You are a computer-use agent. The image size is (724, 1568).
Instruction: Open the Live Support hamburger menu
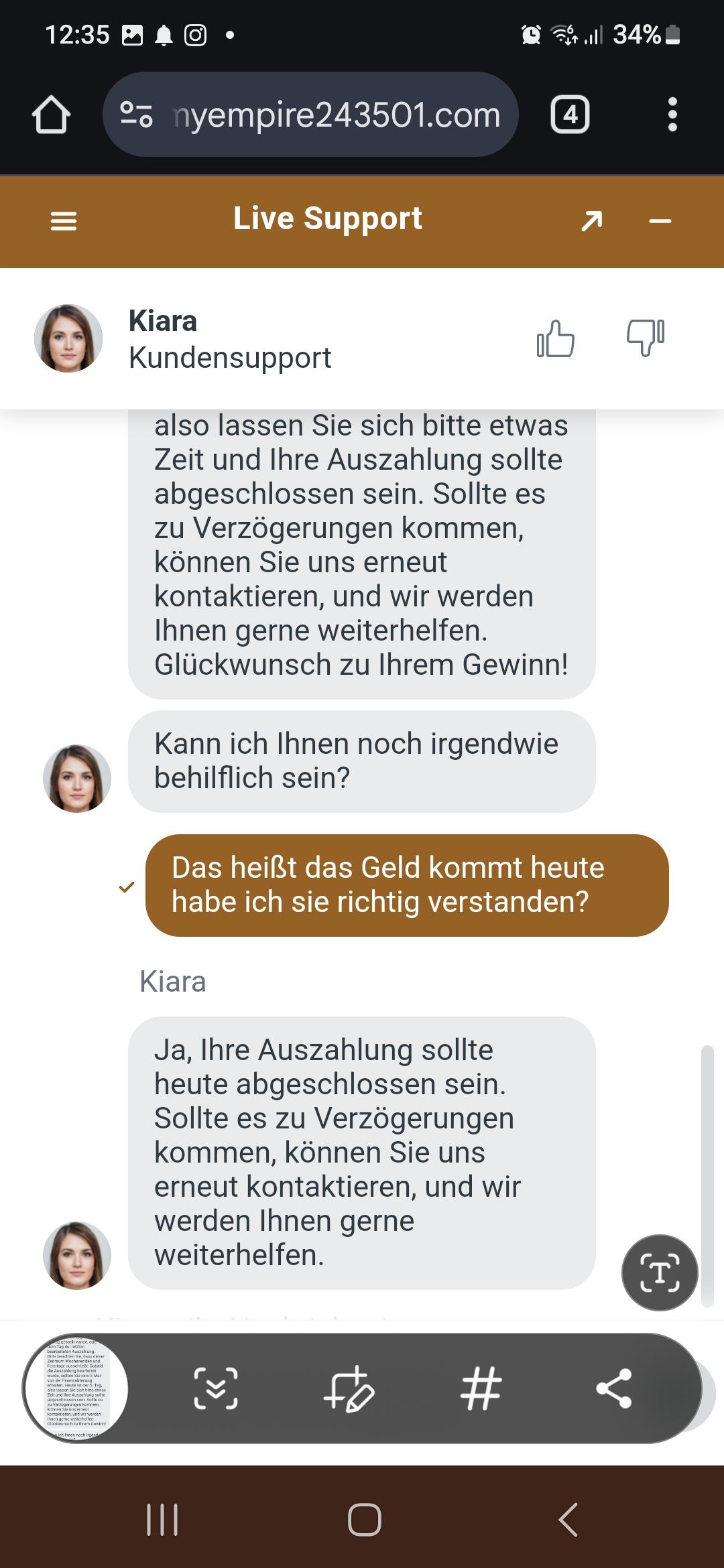pos(64,220)
